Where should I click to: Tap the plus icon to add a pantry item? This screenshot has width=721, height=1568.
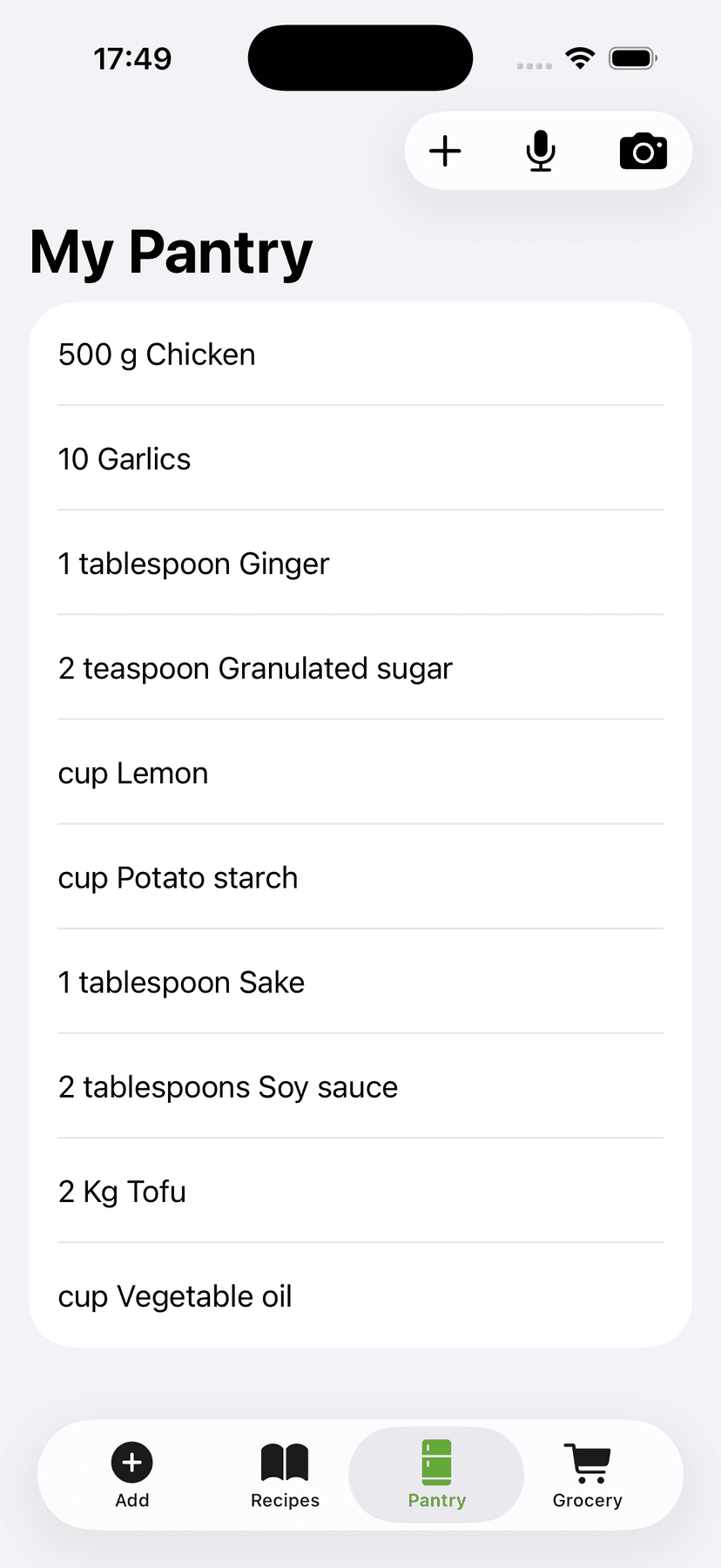445,150
